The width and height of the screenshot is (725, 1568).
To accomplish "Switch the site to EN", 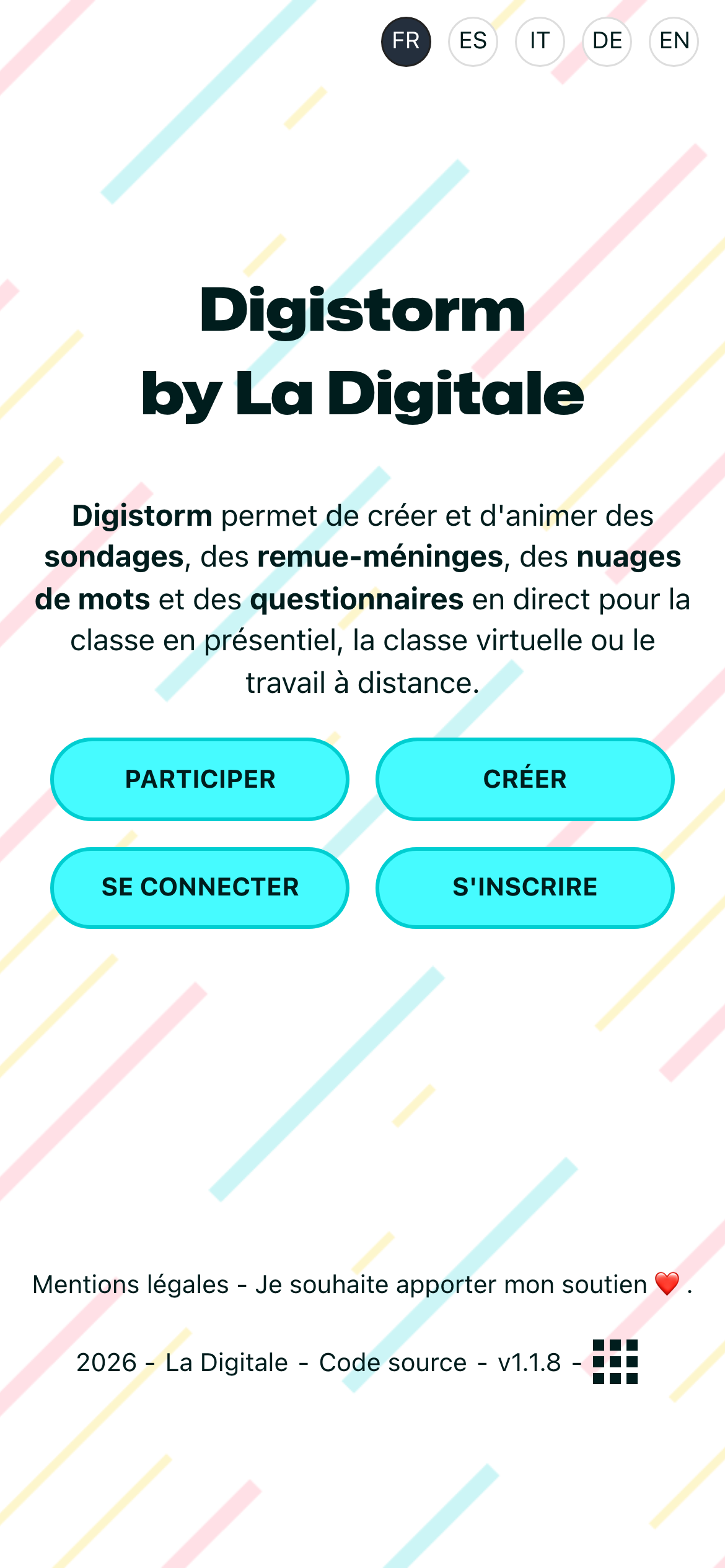I will point(674,41).
